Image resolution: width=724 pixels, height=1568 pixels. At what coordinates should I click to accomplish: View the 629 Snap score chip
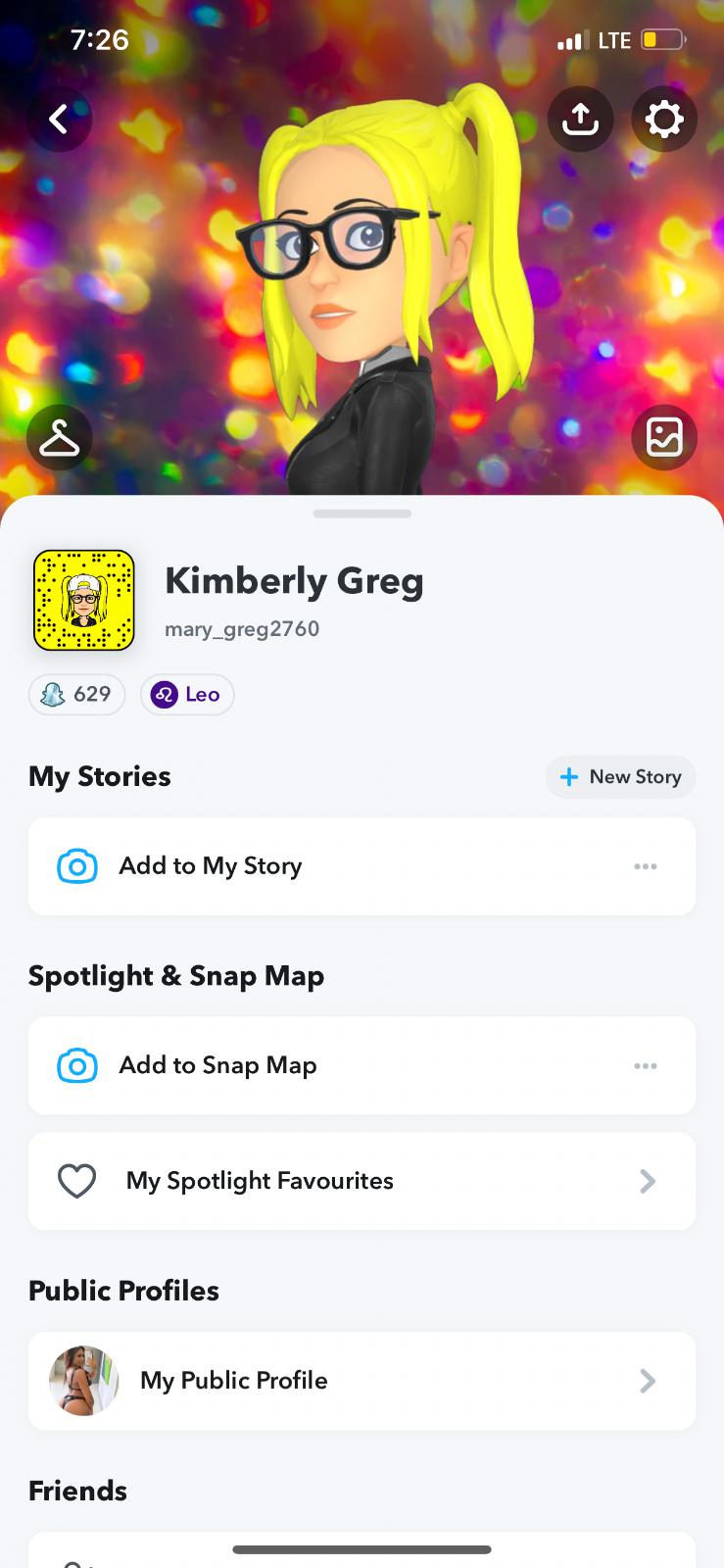(x=76, y=695)
